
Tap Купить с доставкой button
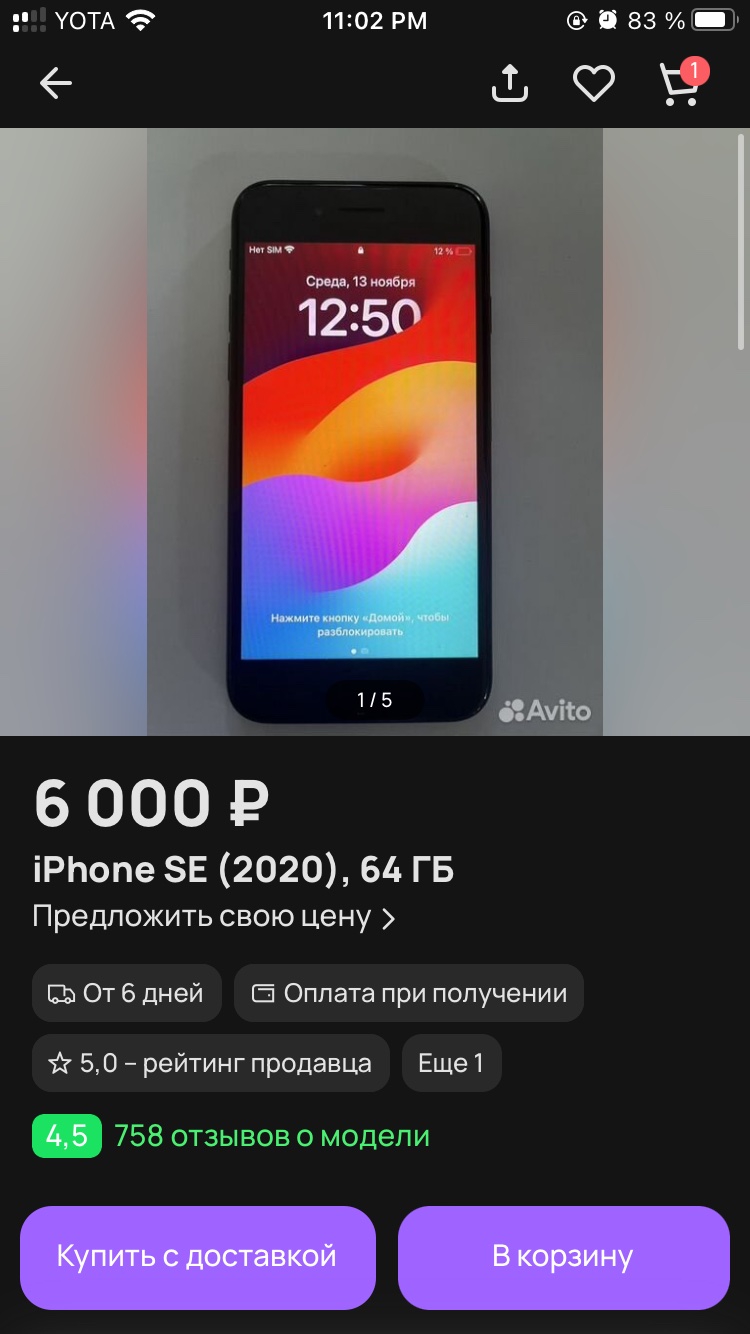coord(198,1257)
